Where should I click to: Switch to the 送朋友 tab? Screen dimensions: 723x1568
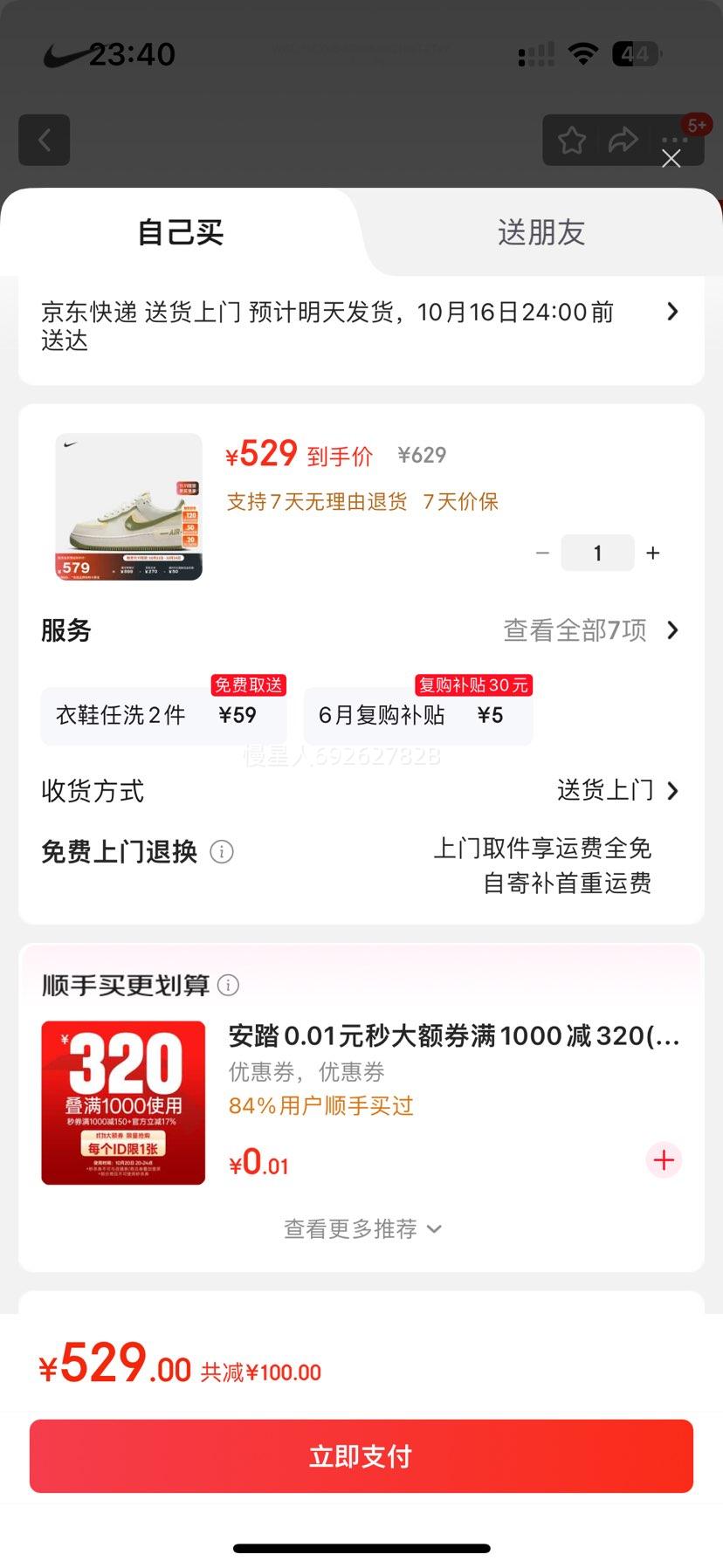pos(541,233)
